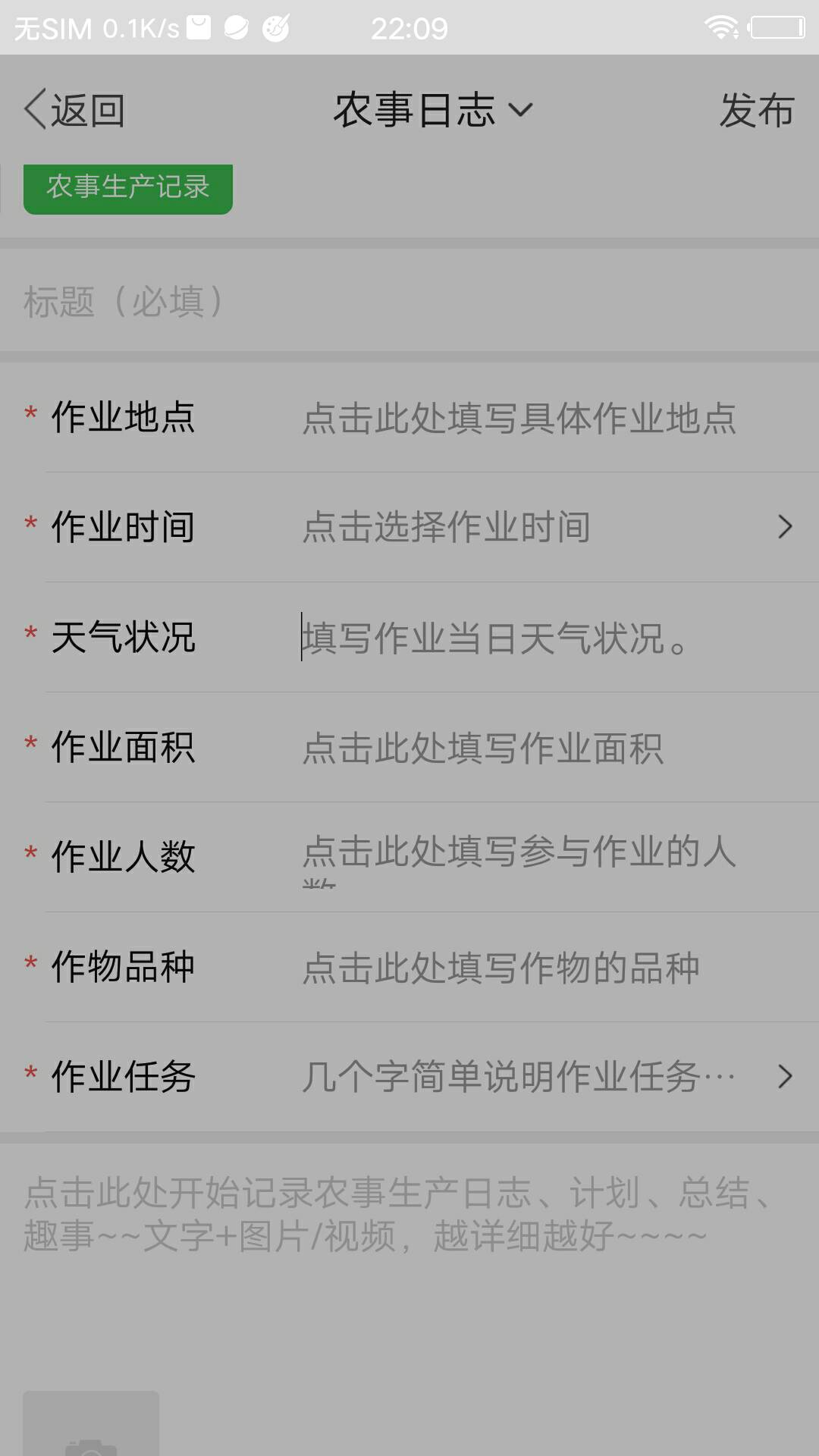Select the 农事生产记录 tag

pos(127,187)
